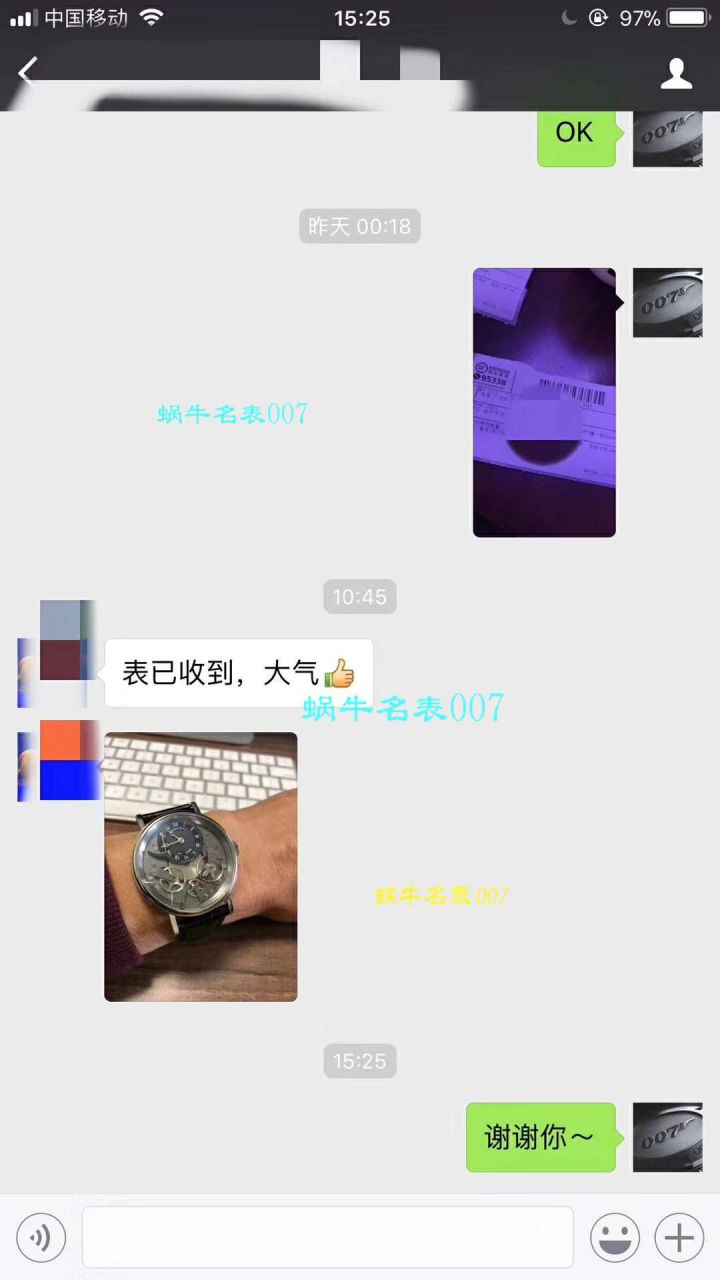Image resolution: width=720 pixels, height=1280 pixels.
Task: Select the green OK message bubble
Action: point(576,132)
